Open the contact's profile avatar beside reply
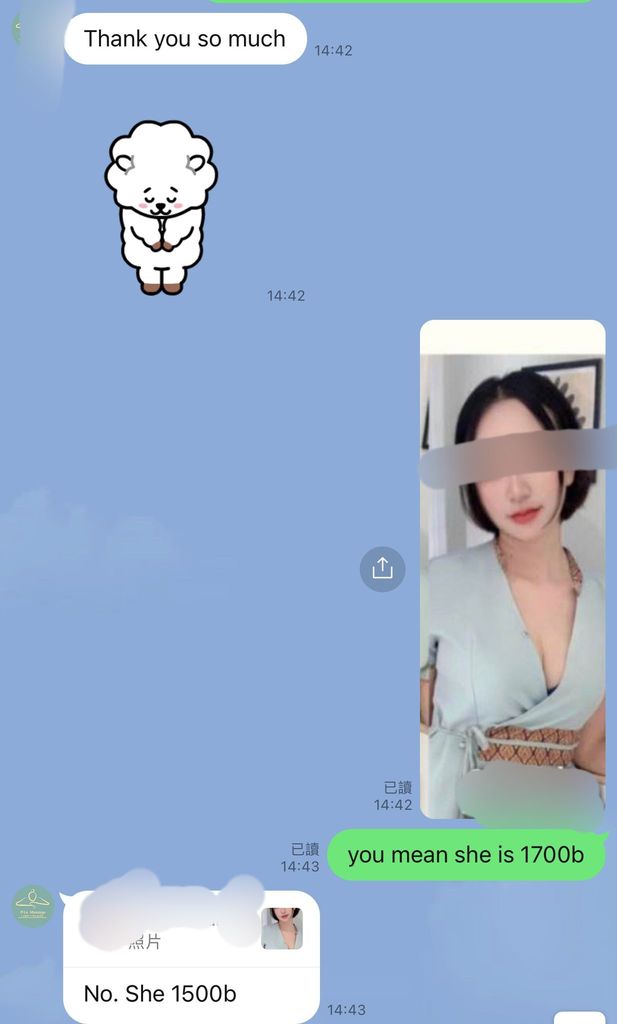Screen dimensions: 617x1024 (x=33, y=906)
